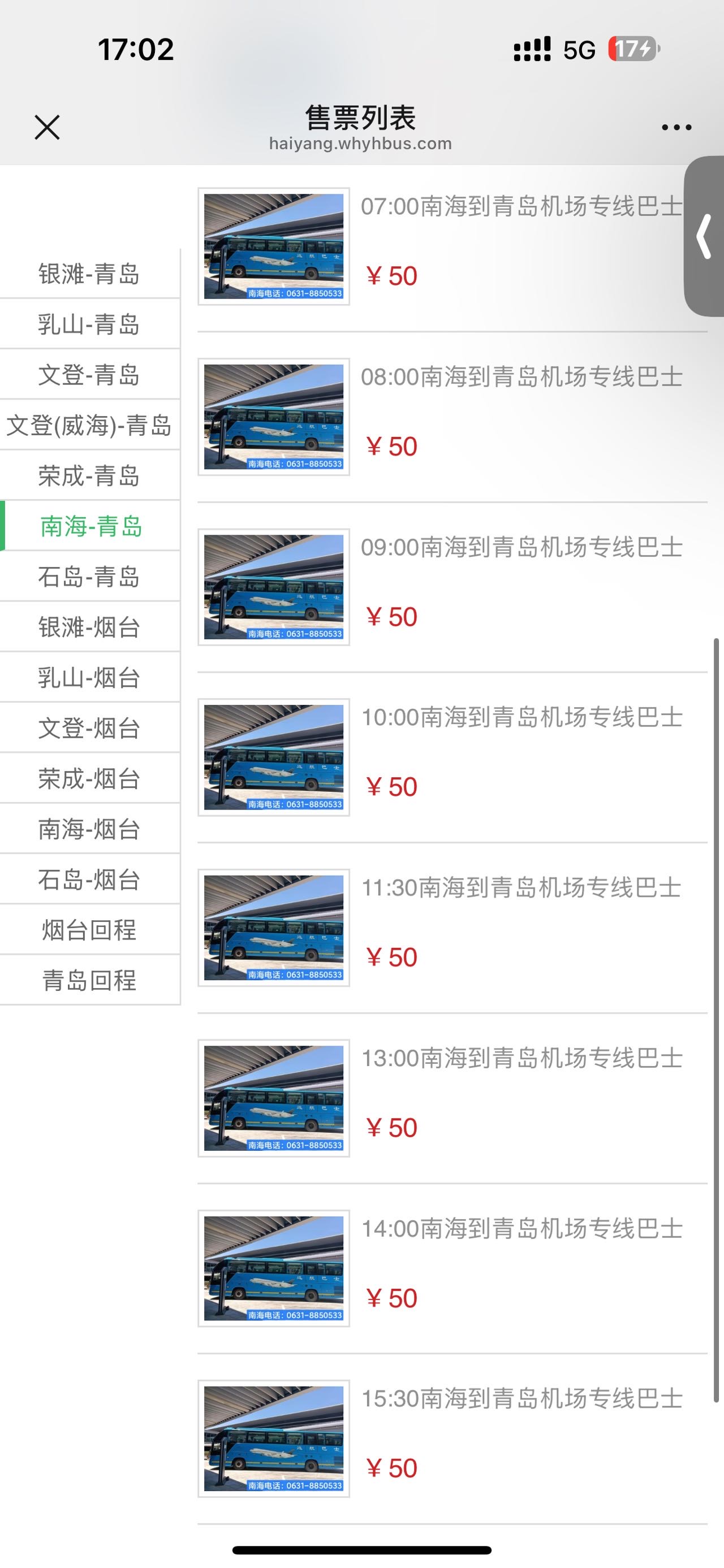View the 青岛回程 return trips
The width and height of the screenshot is (724, 1568).
(89, 980)
